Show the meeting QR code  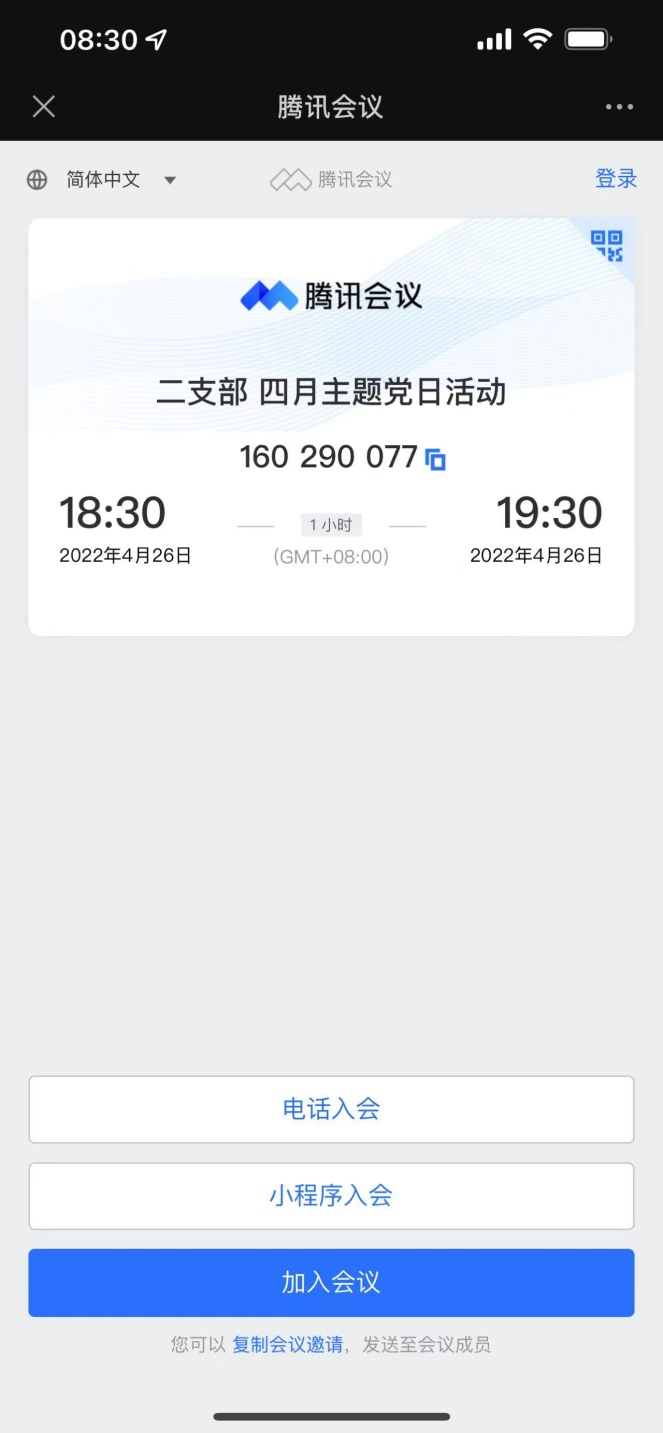[606, 245]
